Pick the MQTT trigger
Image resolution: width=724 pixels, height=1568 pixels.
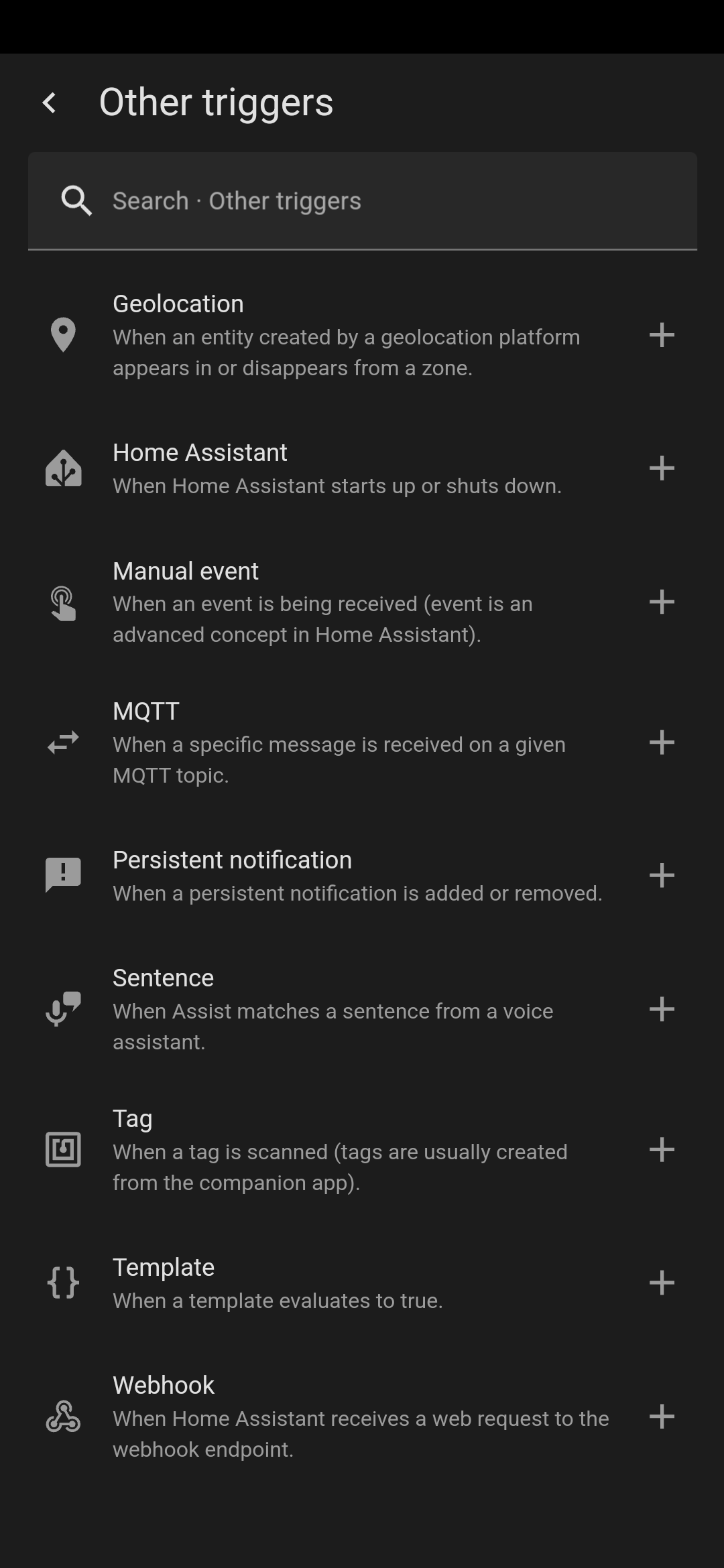point(362,742)
